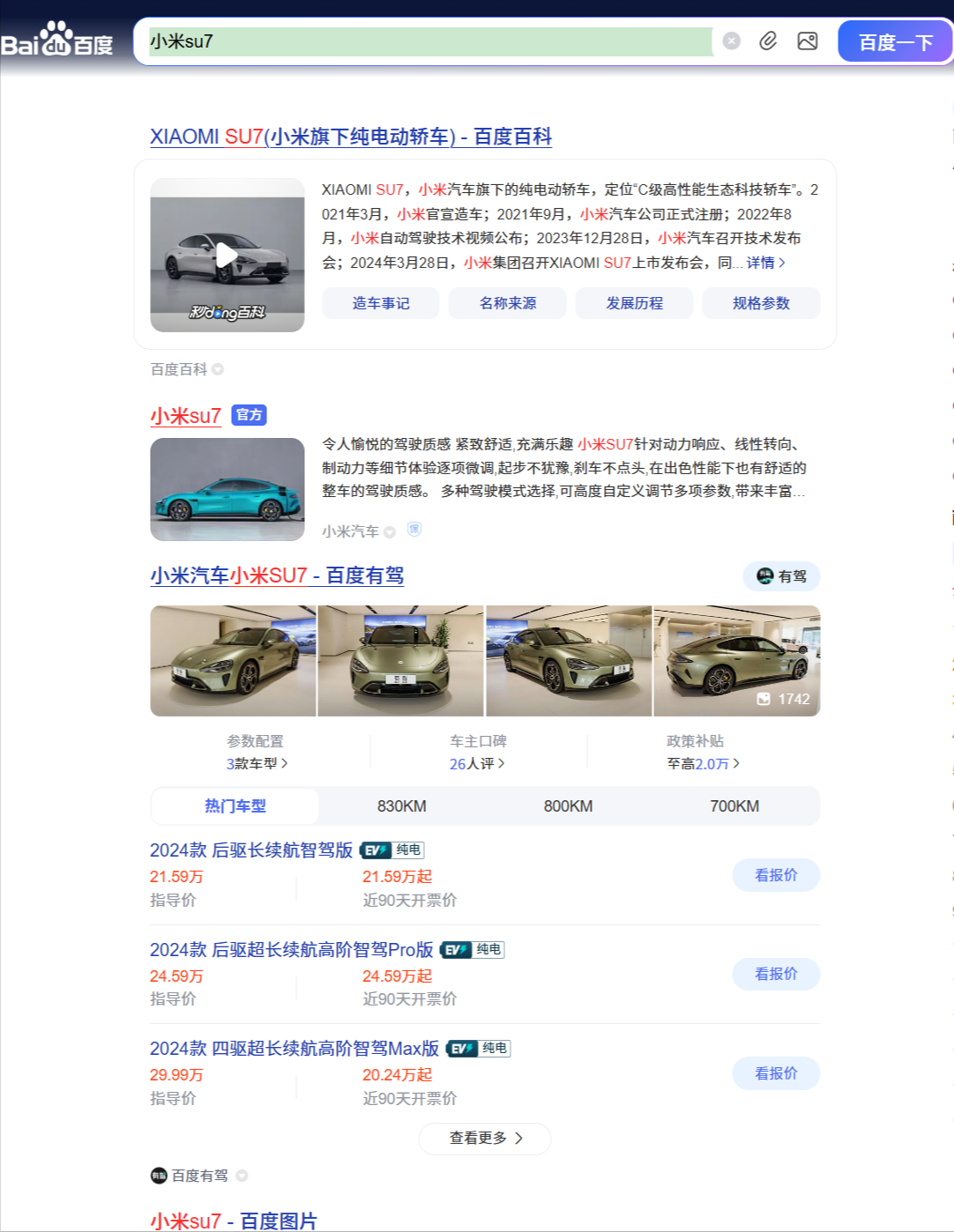954x1232 pixels.
Task: Open 2024款 四驱超长续航高阶智驾Max版 model
Action: coord(294,1049)
